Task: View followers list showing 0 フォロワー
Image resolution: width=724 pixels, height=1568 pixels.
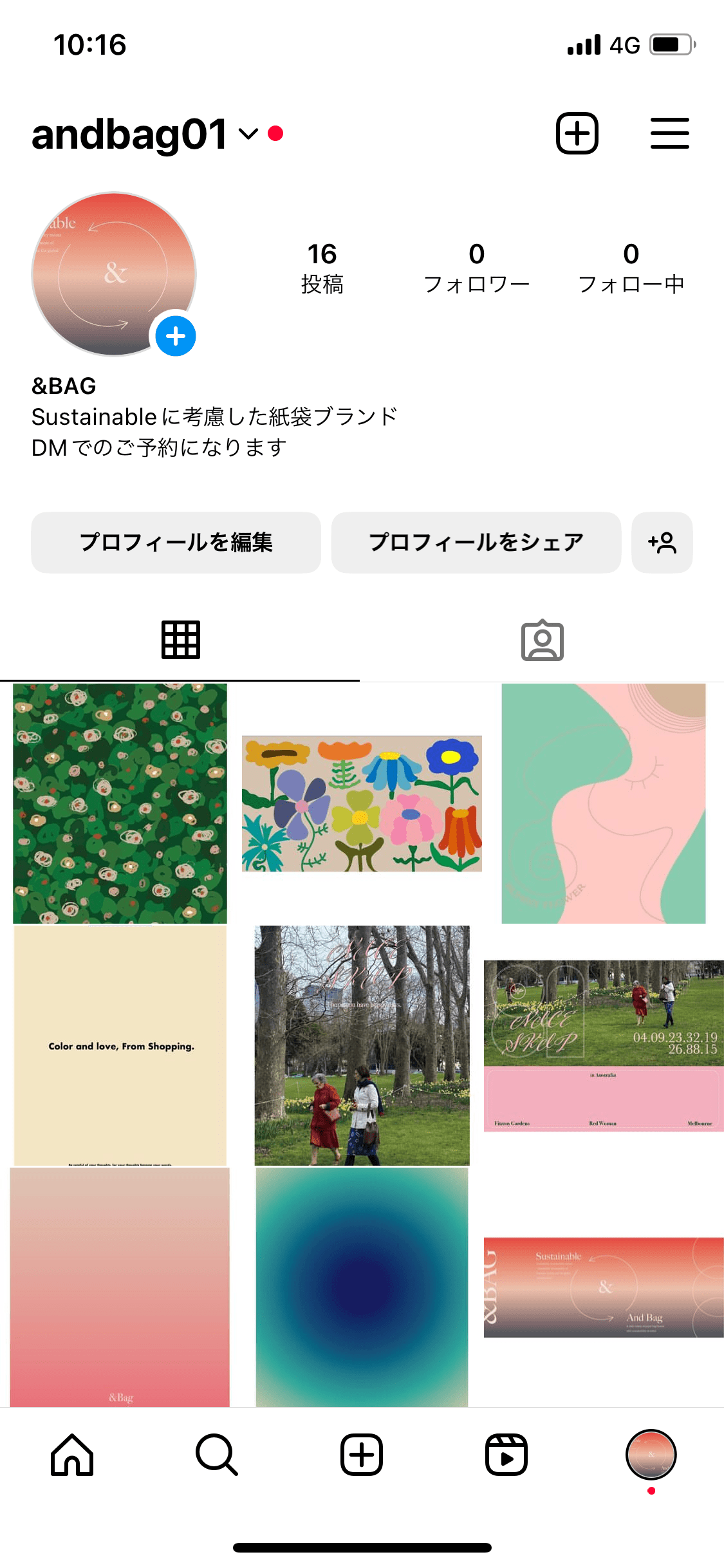Action: tap(476, 267)
